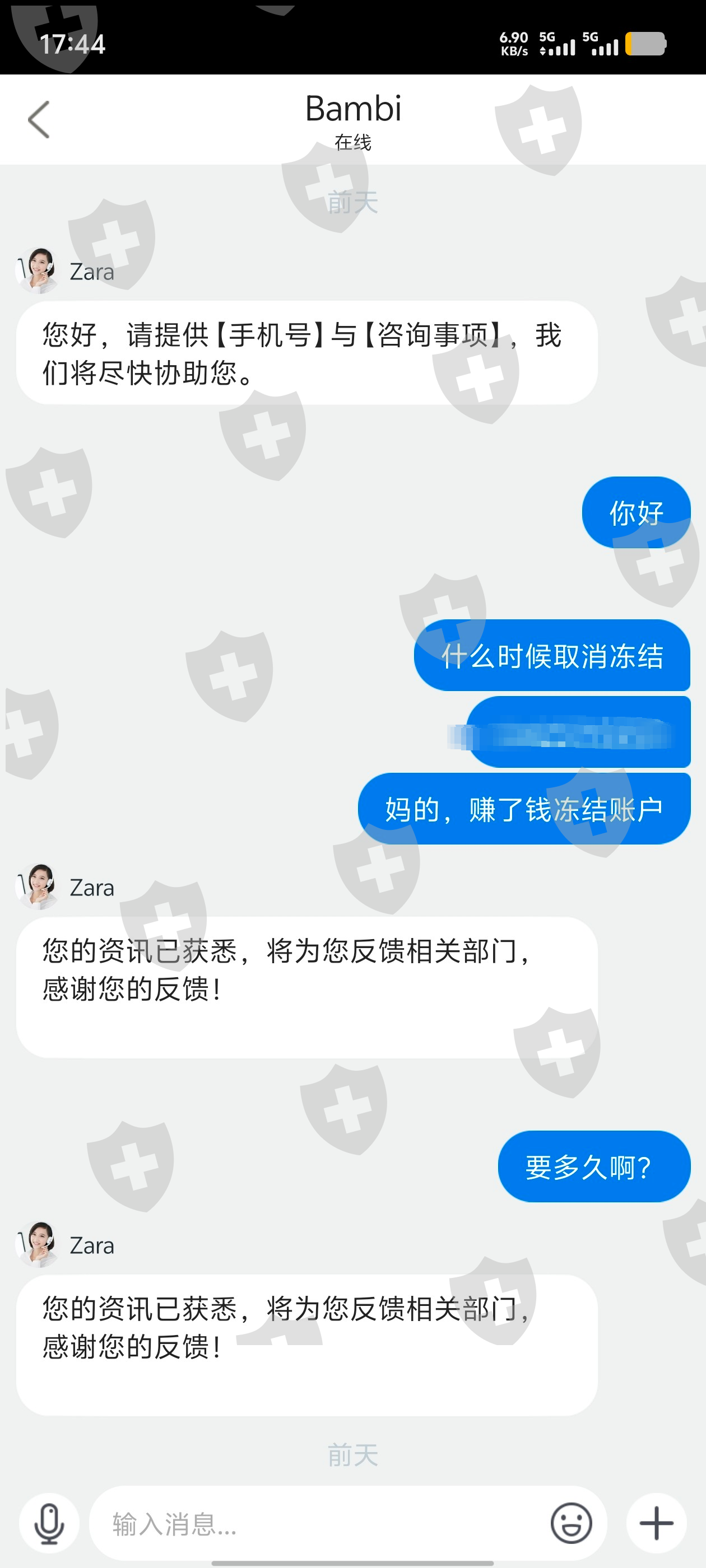The width and height of the screenshot is (706, 1568).
Task: Tap the microphone voice input button
Action: 49,1524
